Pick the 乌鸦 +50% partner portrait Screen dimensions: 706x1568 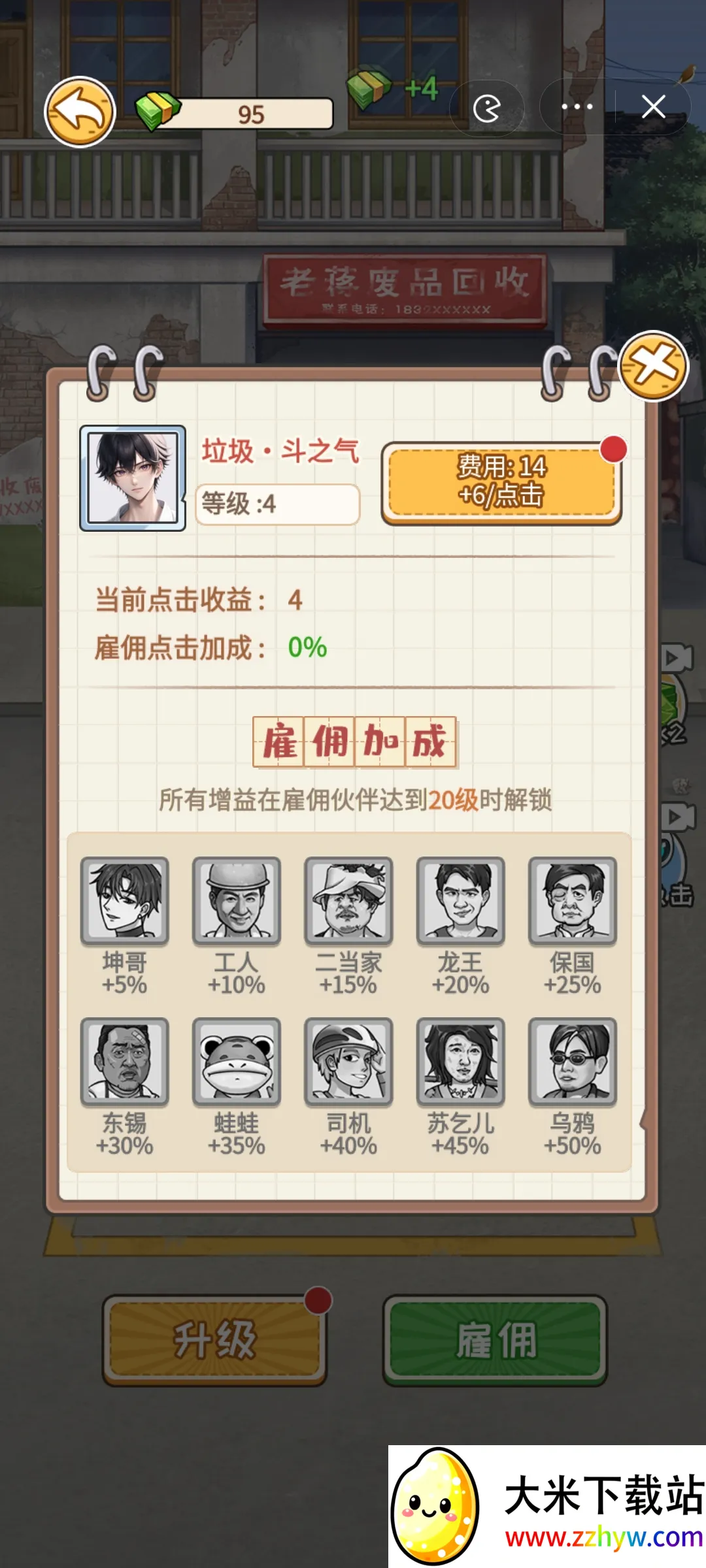(573, 1062)
